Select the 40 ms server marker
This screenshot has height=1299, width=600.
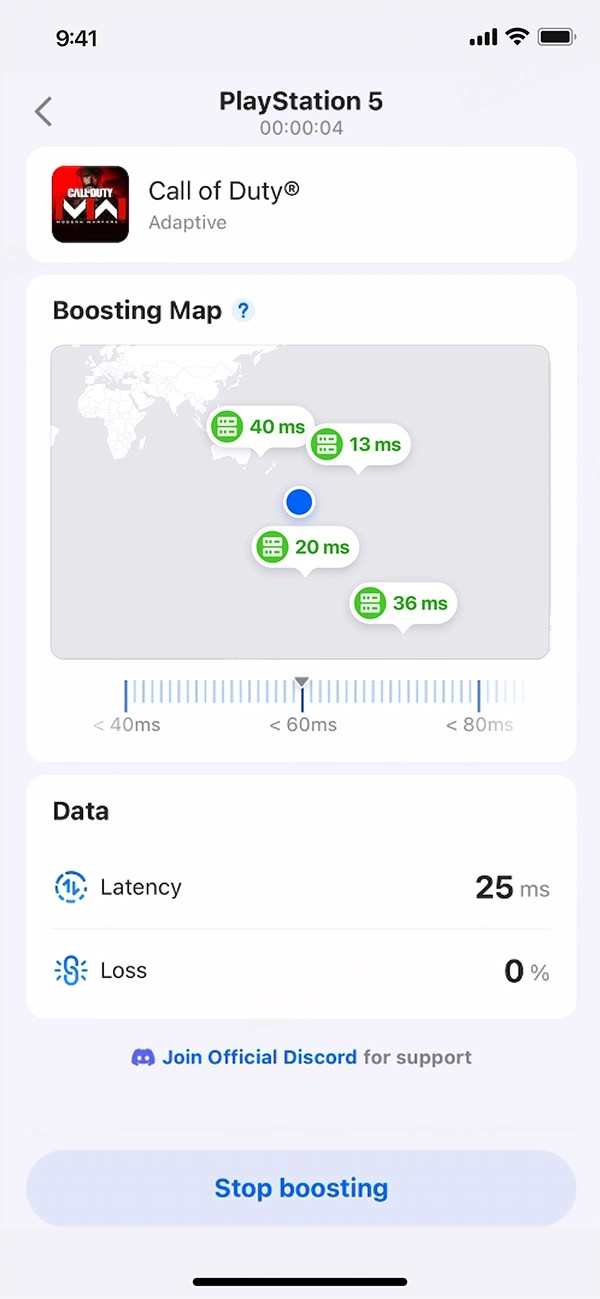tap(260, 427)
